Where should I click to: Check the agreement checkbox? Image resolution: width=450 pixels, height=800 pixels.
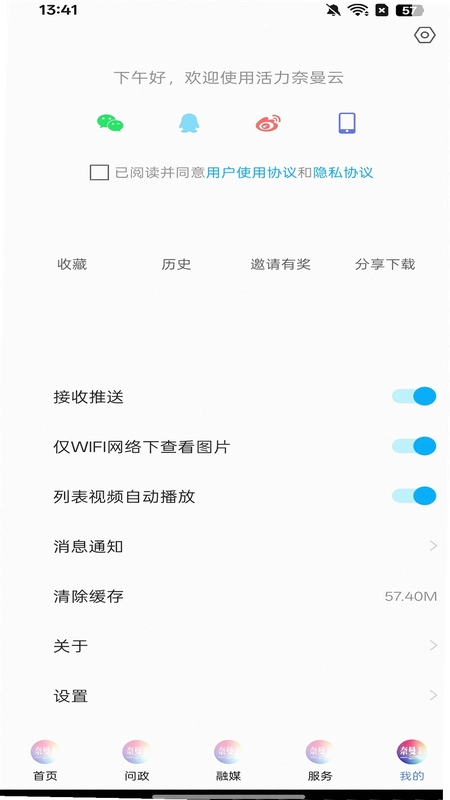99,172
